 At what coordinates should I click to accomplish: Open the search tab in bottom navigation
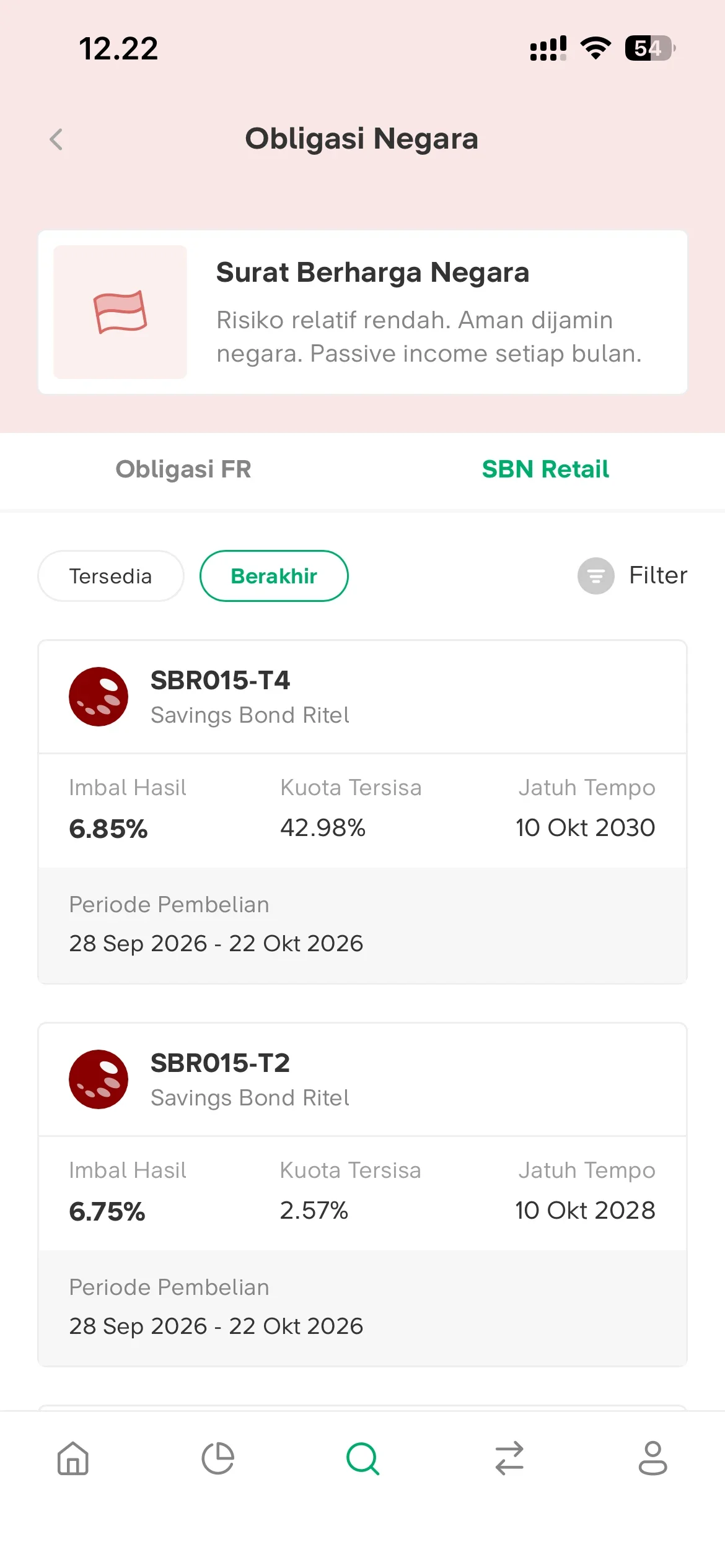coord(363,1458)
